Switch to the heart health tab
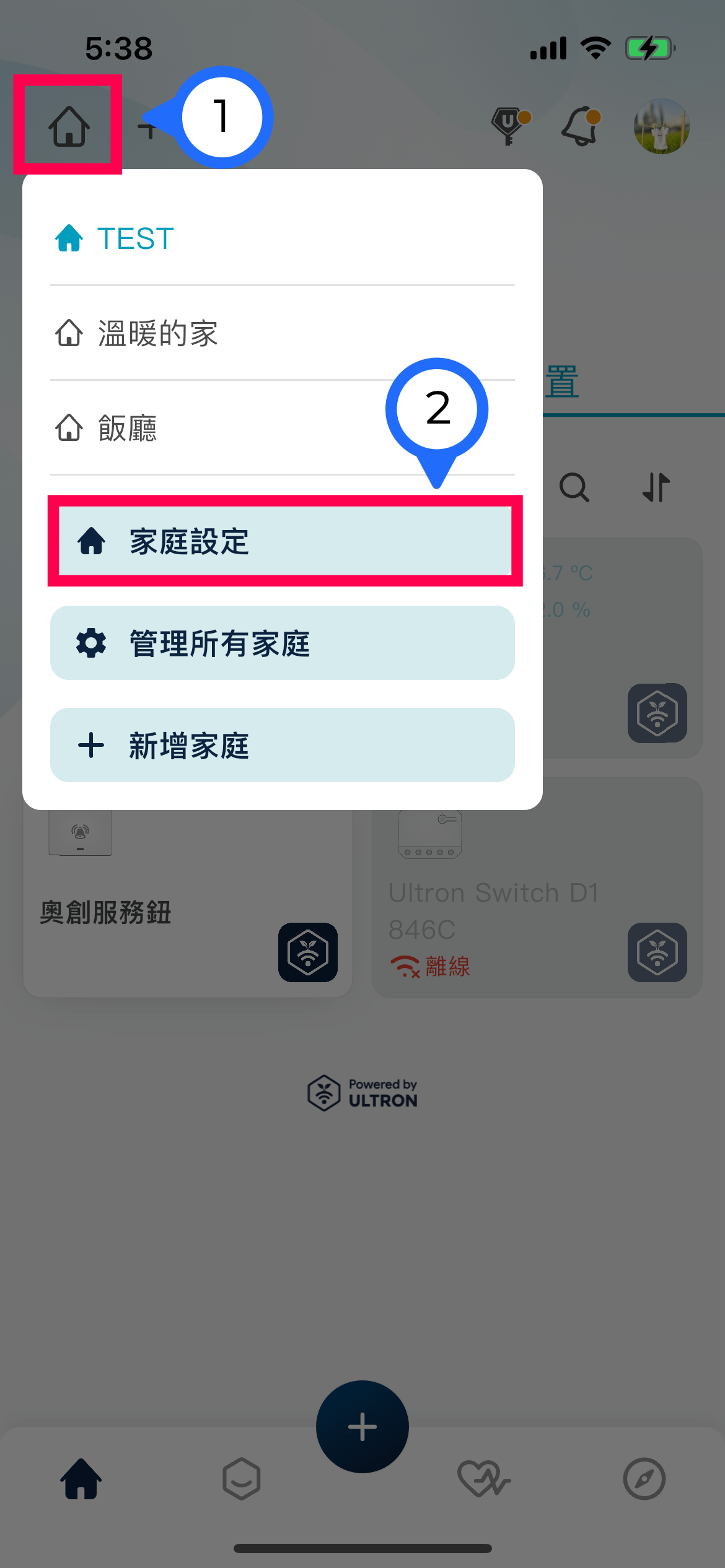725x1568 pixels. tap(483, 1479)
